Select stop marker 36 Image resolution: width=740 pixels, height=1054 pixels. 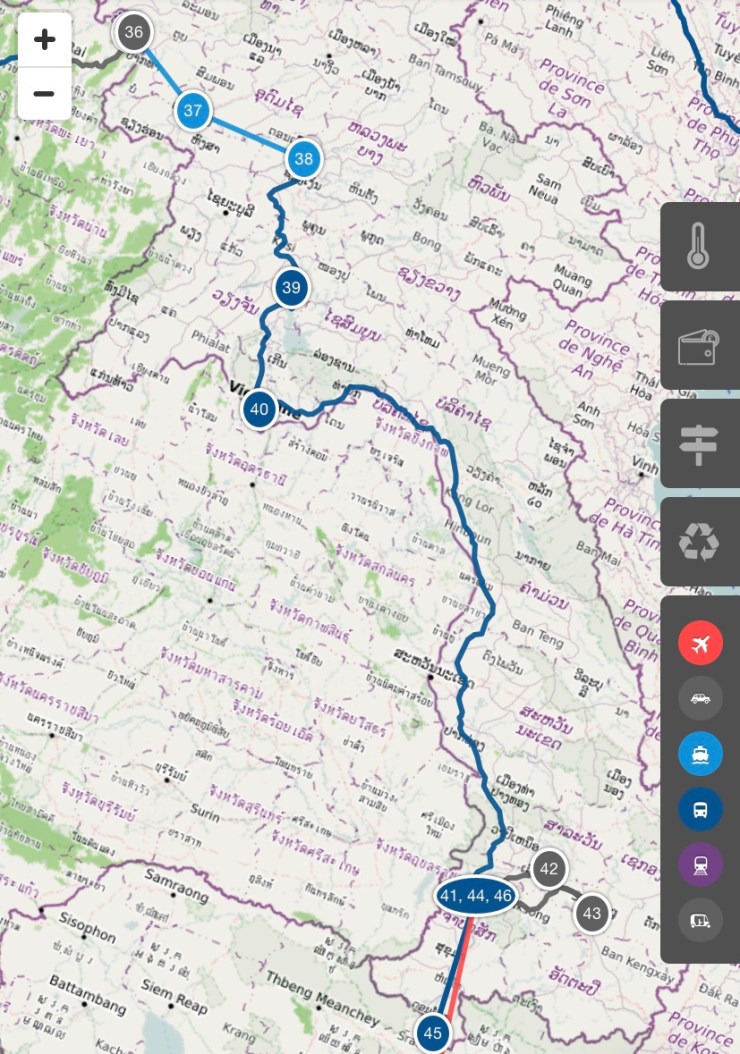134,32
